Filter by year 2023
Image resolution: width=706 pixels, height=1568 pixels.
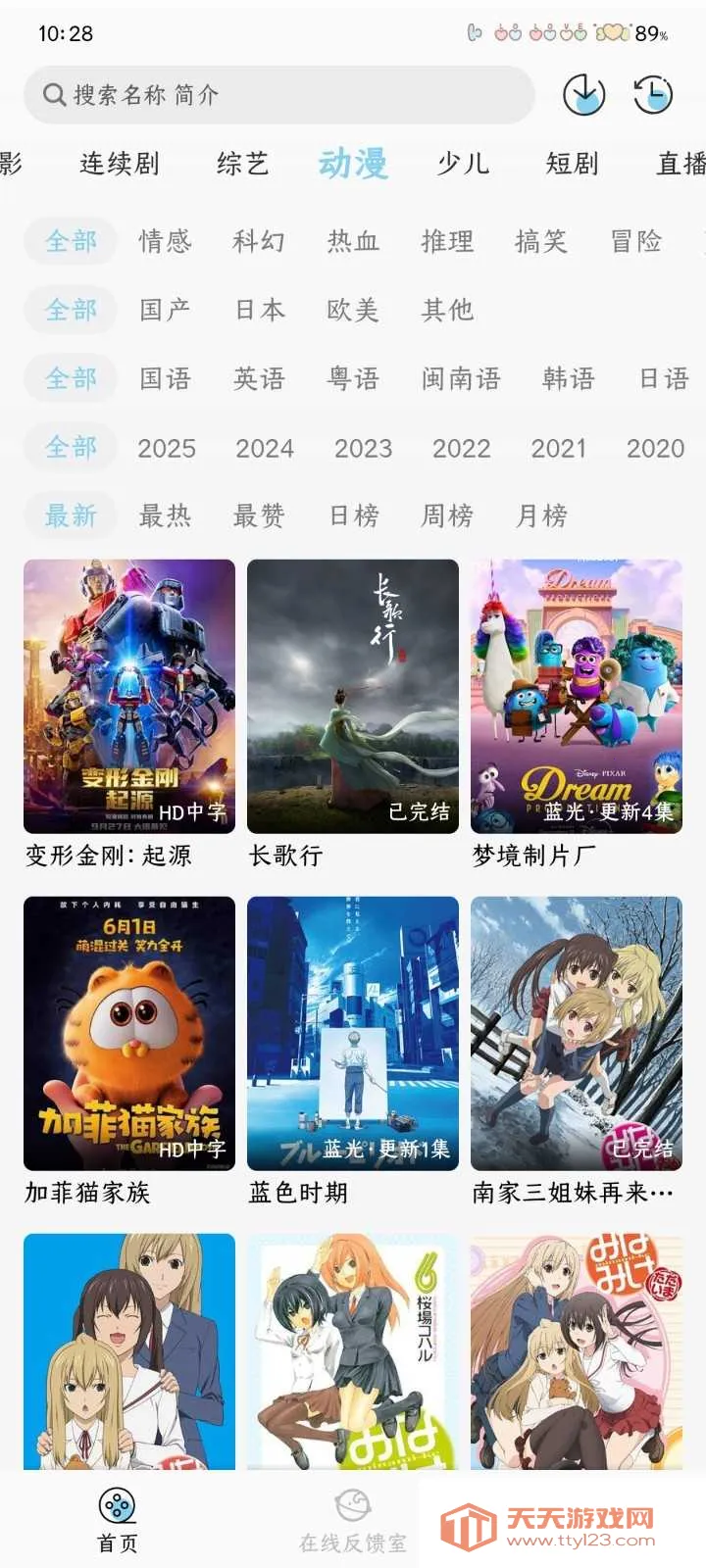click(363, 448)
